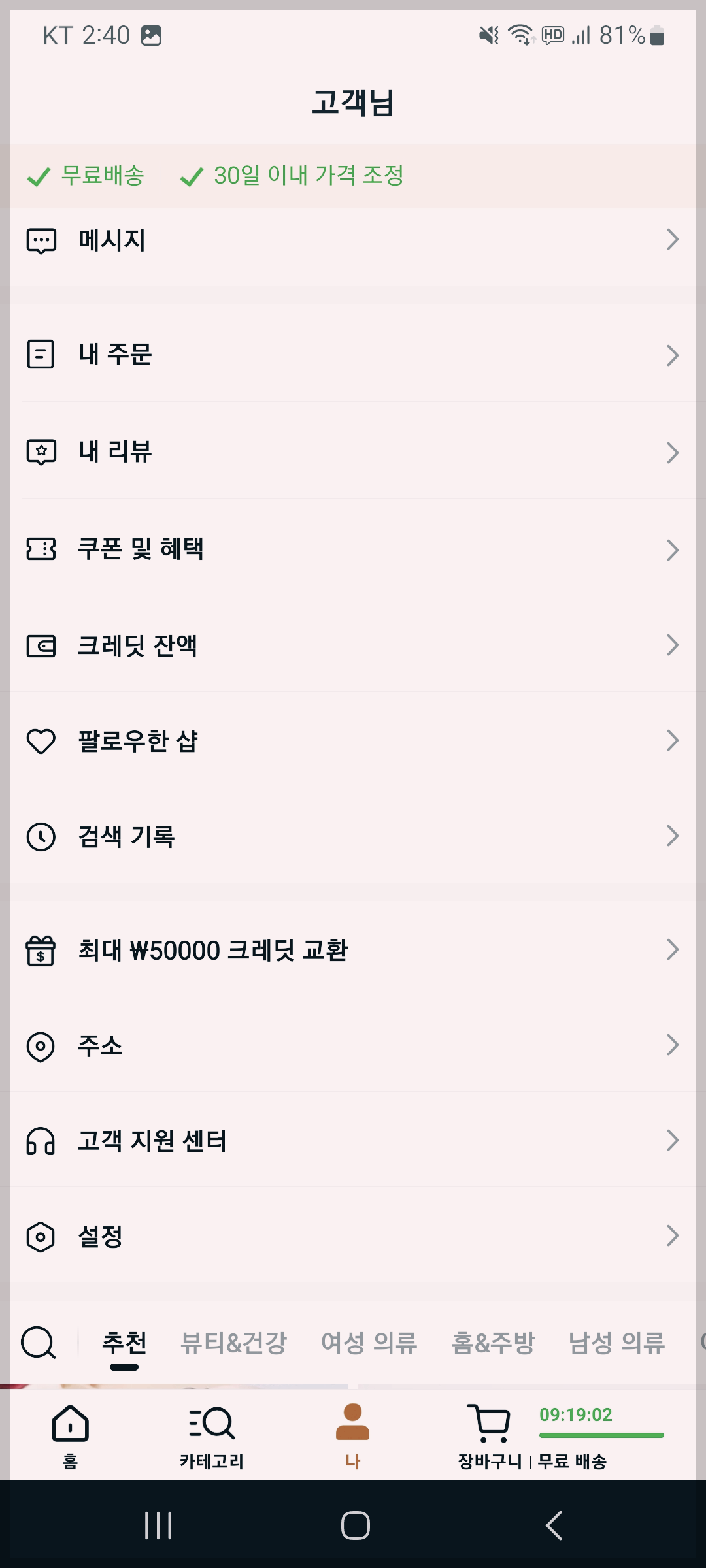
Task: Open 검색 기록 clock icon
Action: pos(40,836)
